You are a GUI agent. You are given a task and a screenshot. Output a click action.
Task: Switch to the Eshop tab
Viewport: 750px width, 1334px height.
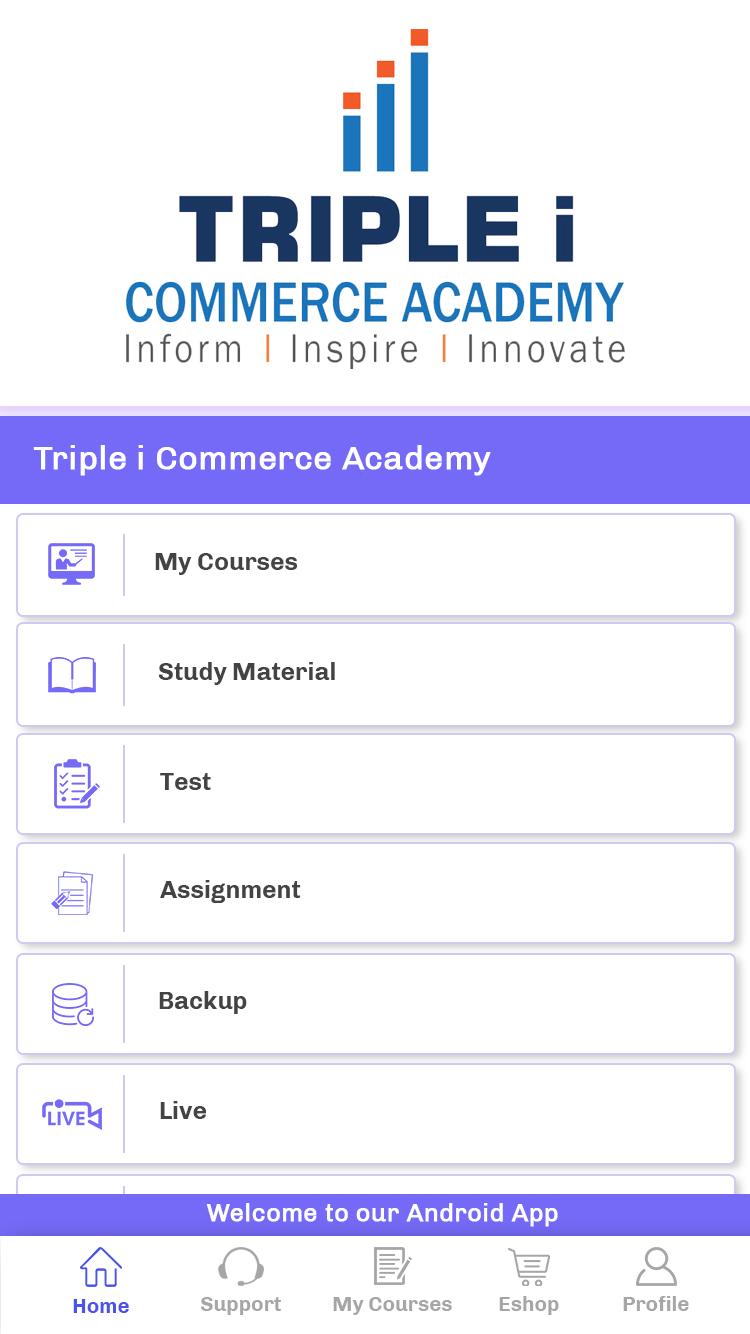click(x=528, y=1282)
